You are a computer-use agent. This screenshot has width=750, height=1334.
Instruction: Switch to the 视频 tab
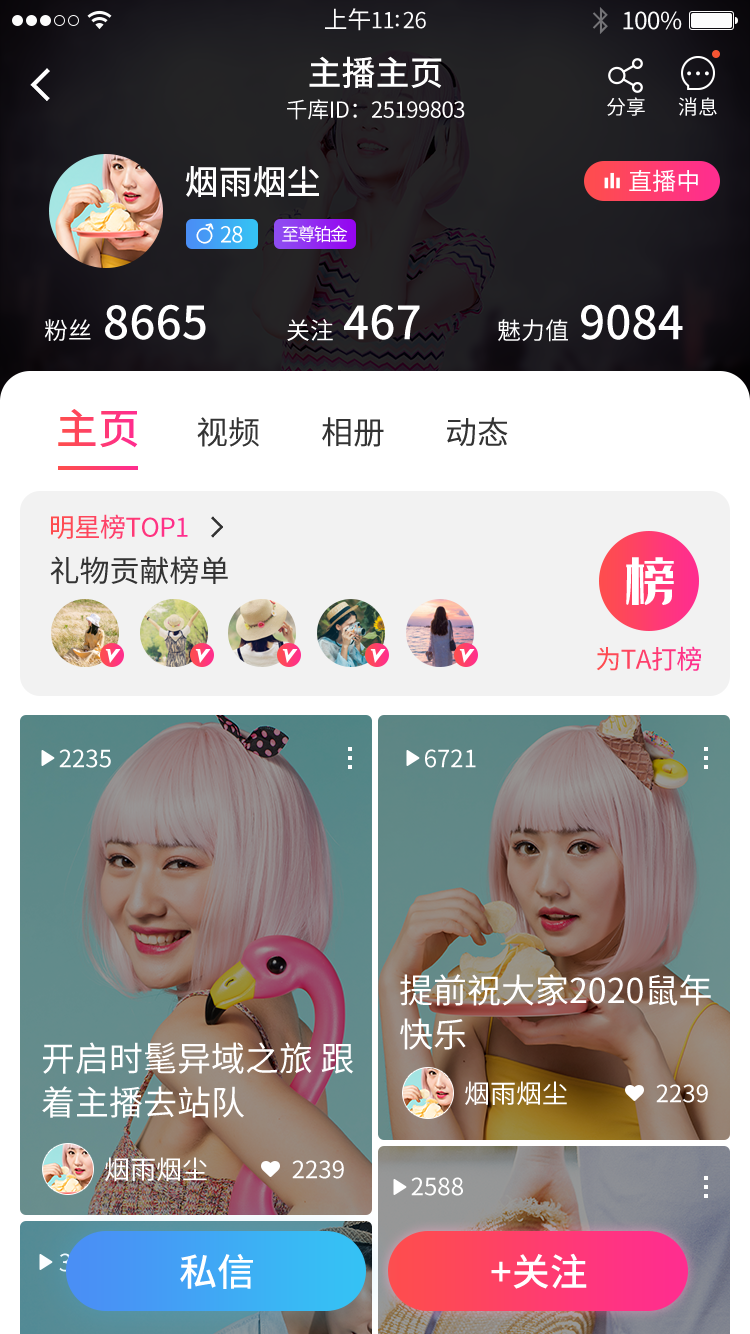tap(228, 432)
